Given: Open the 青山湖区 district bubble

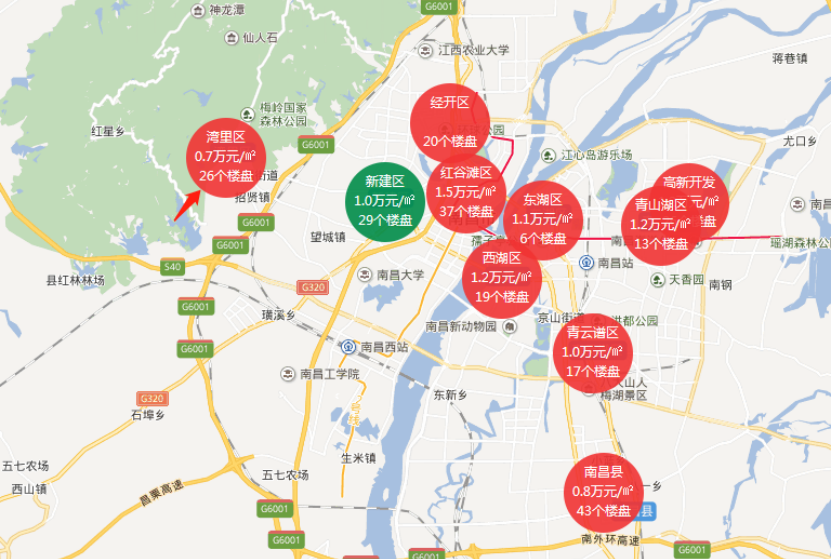Looking at the screenshot, I should point(660,225).
